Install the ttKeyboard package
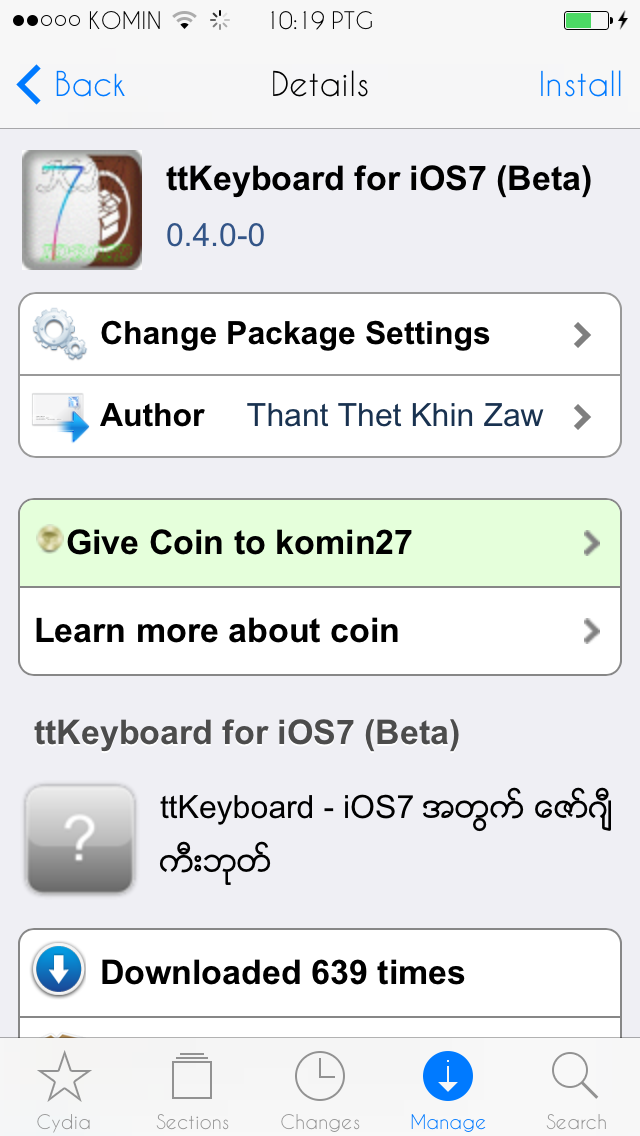Viewport: 640px width, 1136px height. [x=580, y=85]
